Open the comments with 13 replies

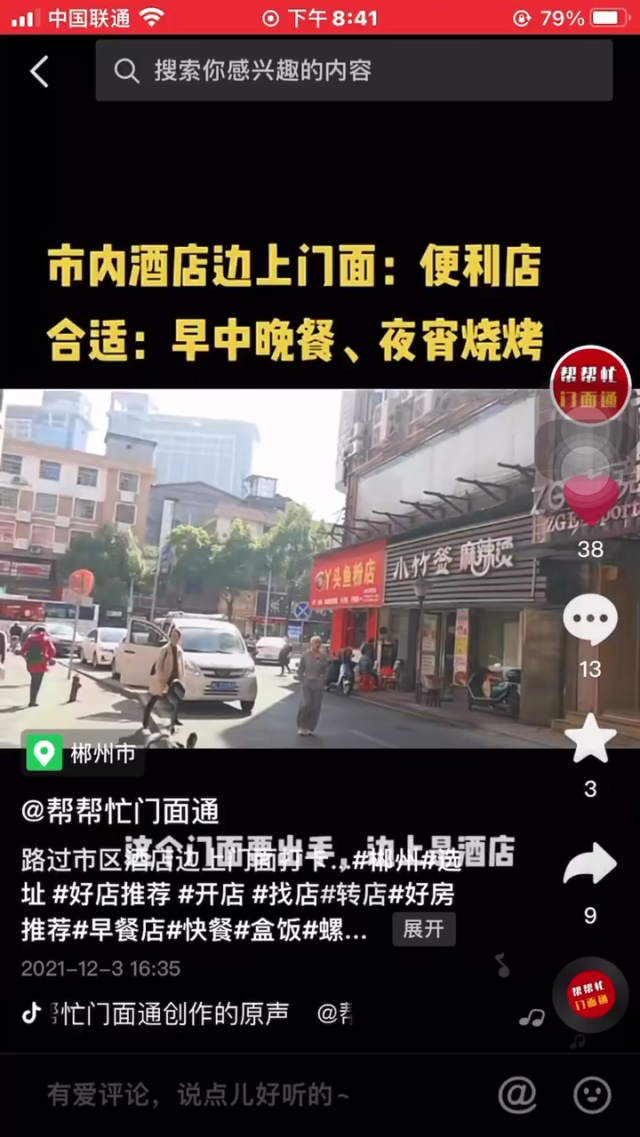tap(590, 620)
